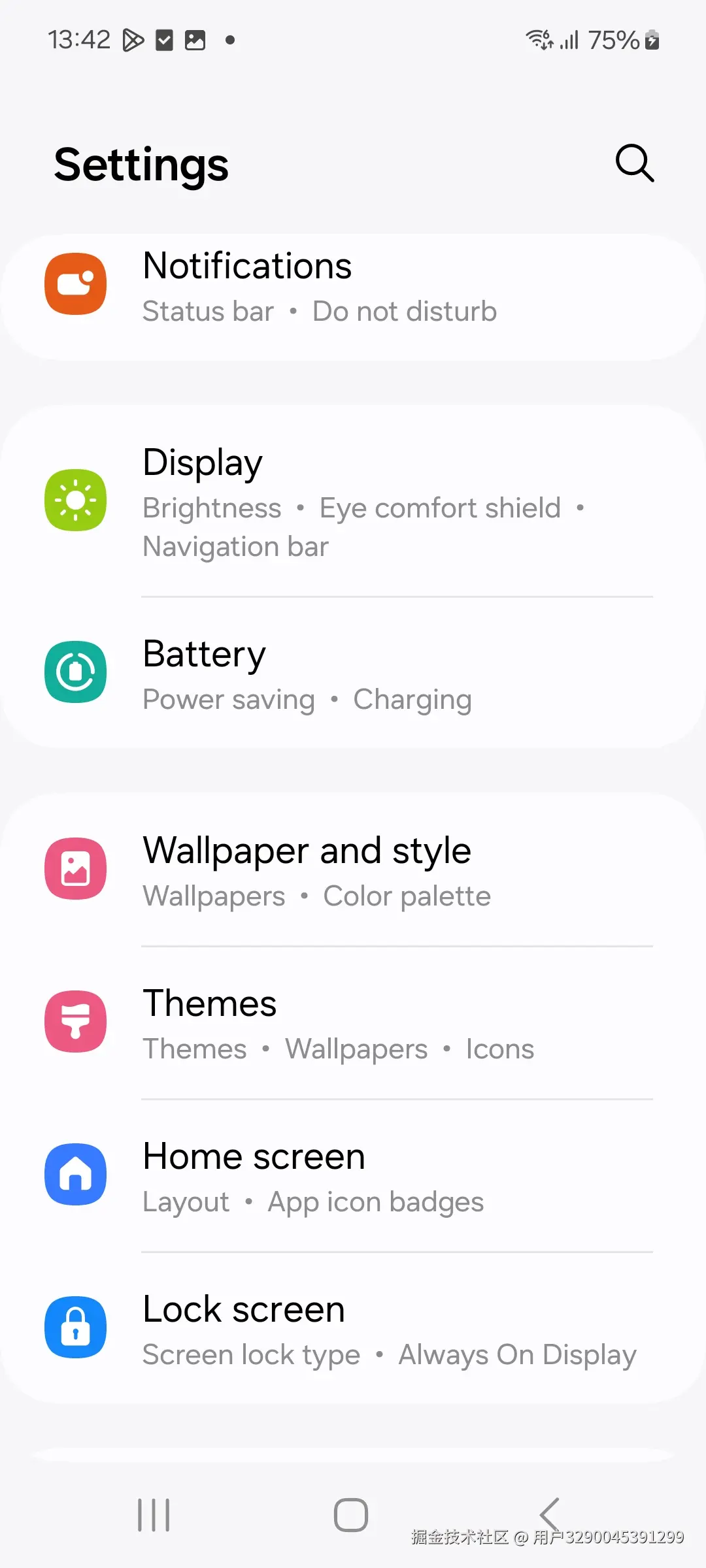Image resolution: width=706 pixels, height=1568 pixels.
Task: Open the Notifications settings icon
Action: click(75, 284)
